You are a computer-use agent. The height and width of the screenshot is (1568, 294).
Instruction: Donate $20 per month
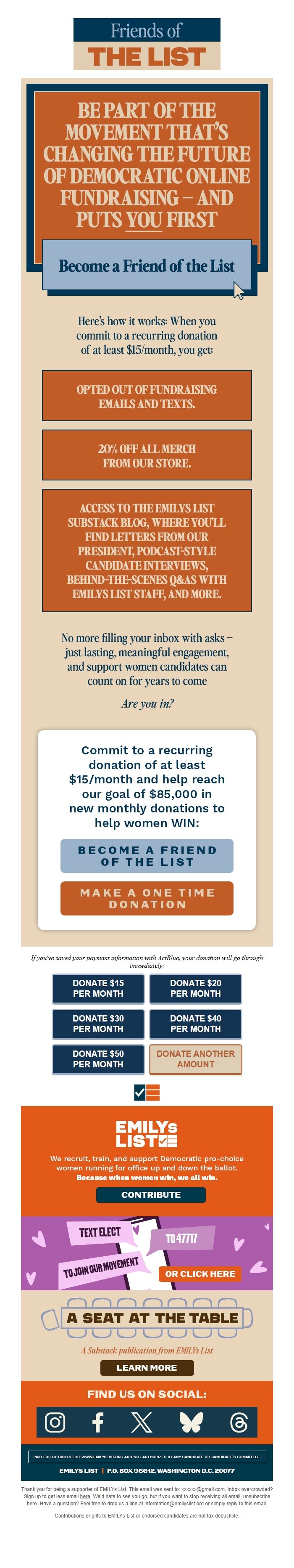[195, 988]
